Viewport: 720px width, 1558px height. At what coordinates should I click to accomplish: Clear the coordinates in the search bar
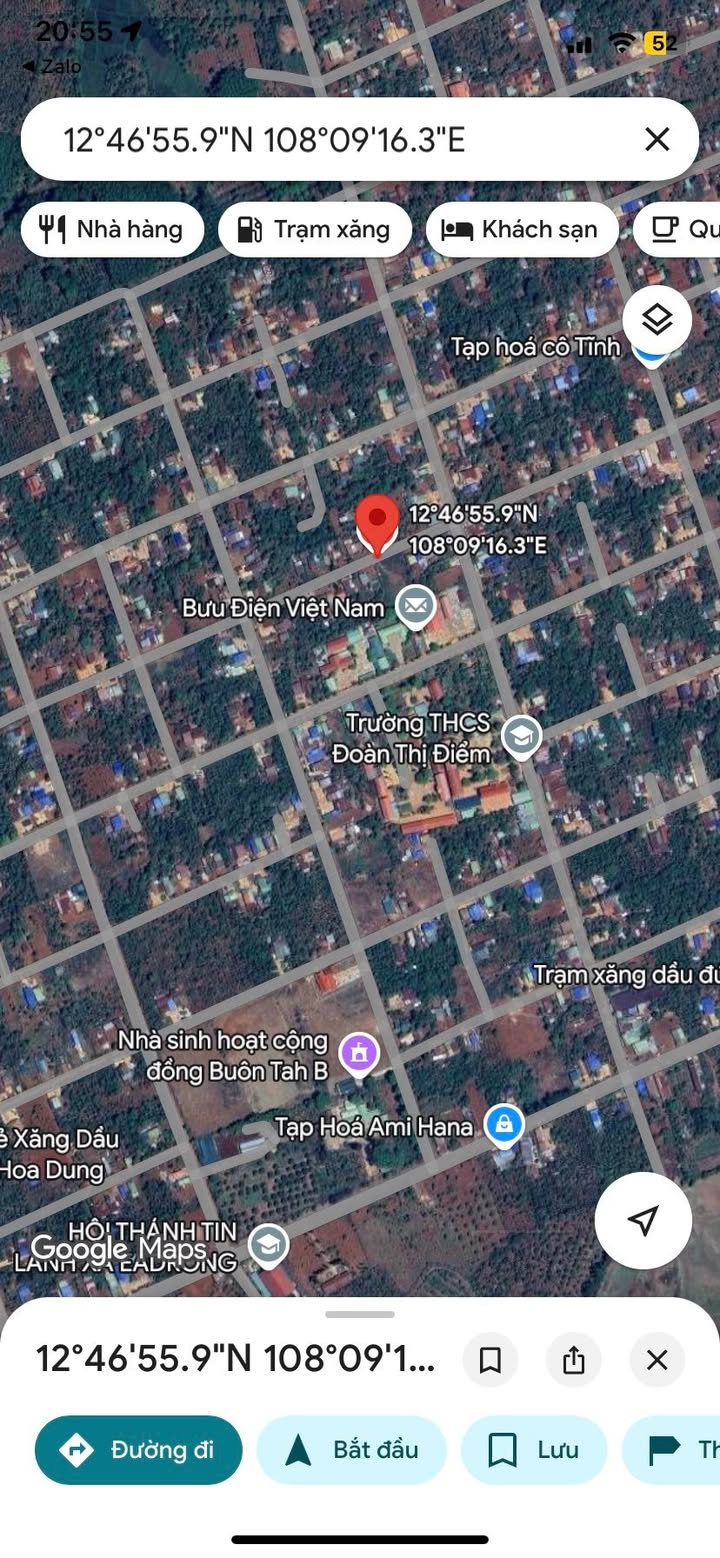click(x=656, y=139)
